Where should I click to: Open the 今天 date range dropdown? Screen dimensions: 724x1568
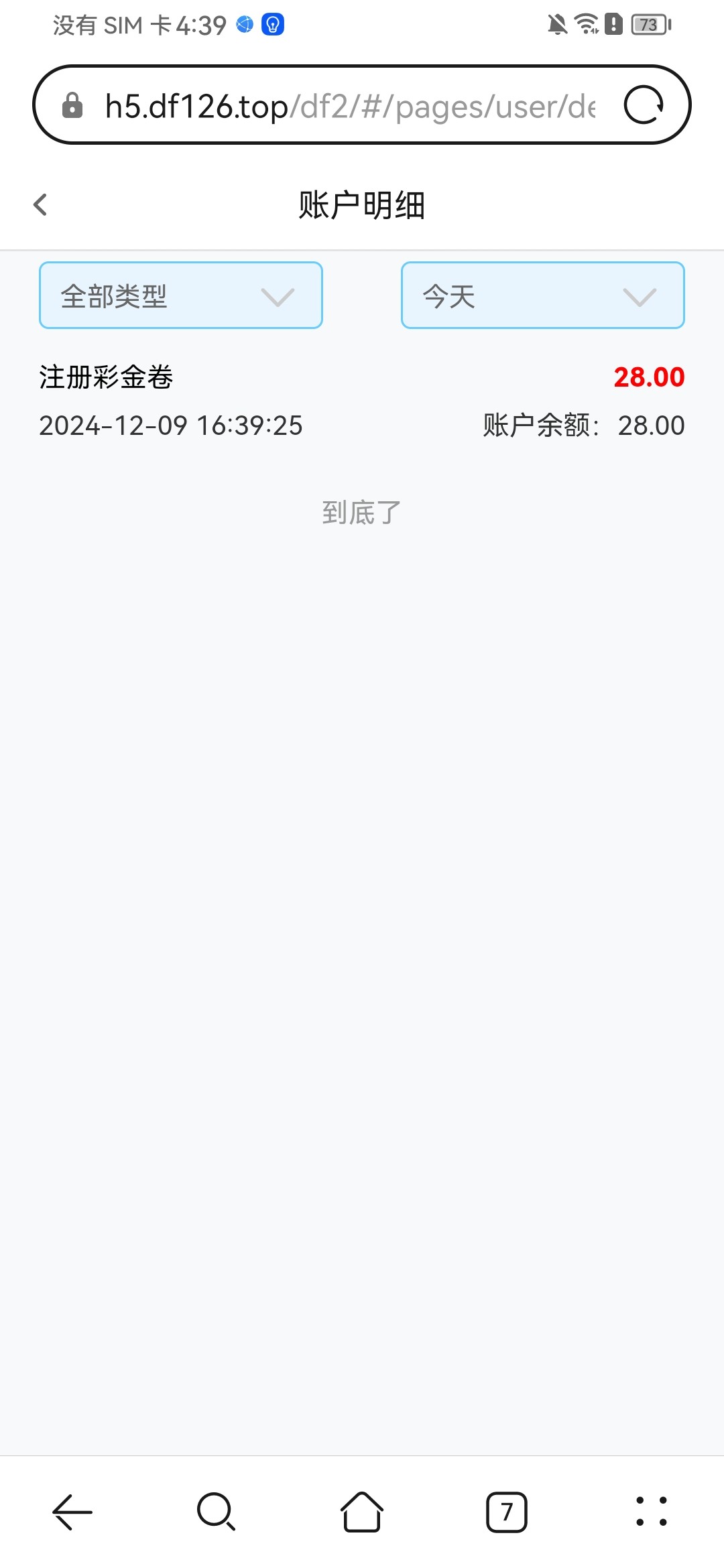pos(542,296)
